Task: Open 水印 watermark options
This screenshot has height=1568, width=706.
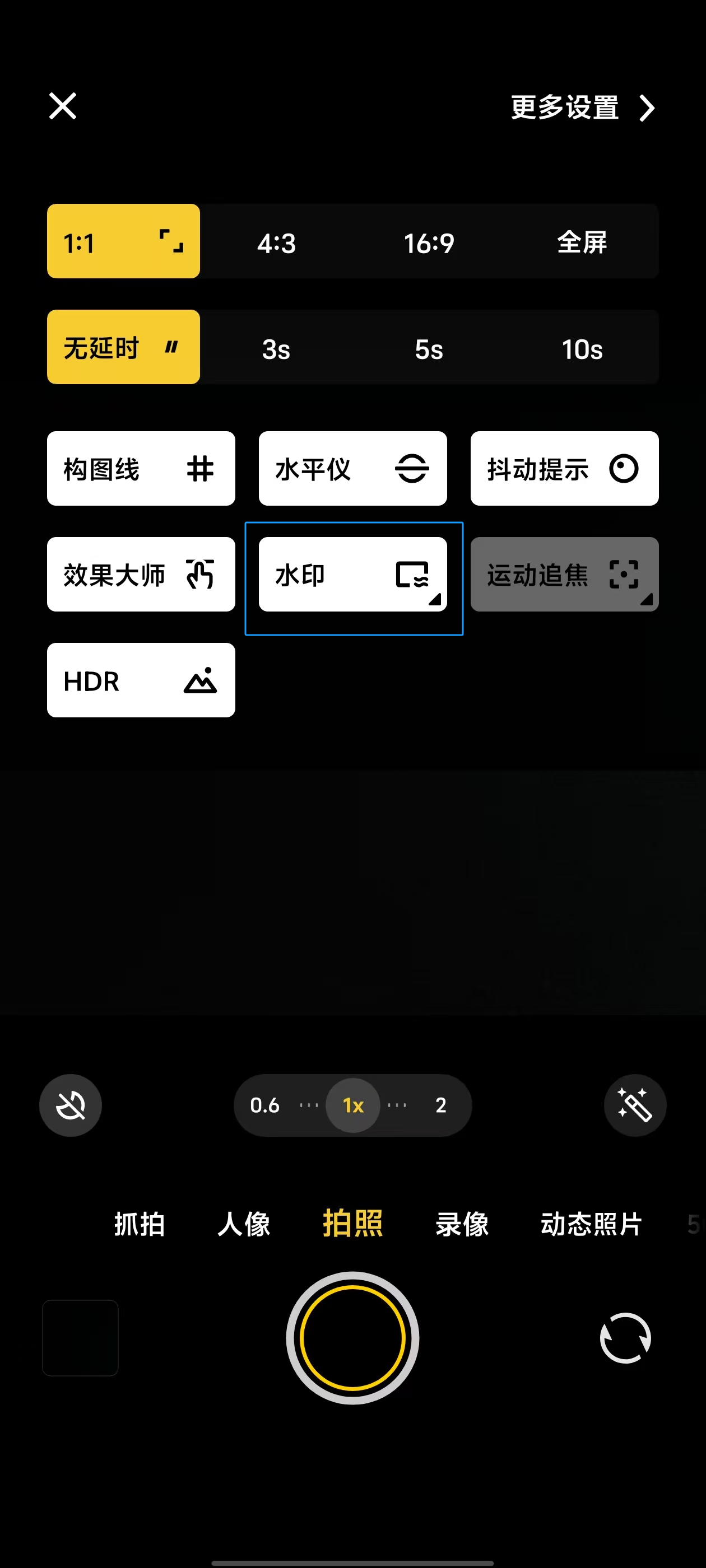Action: click(352, 574)
